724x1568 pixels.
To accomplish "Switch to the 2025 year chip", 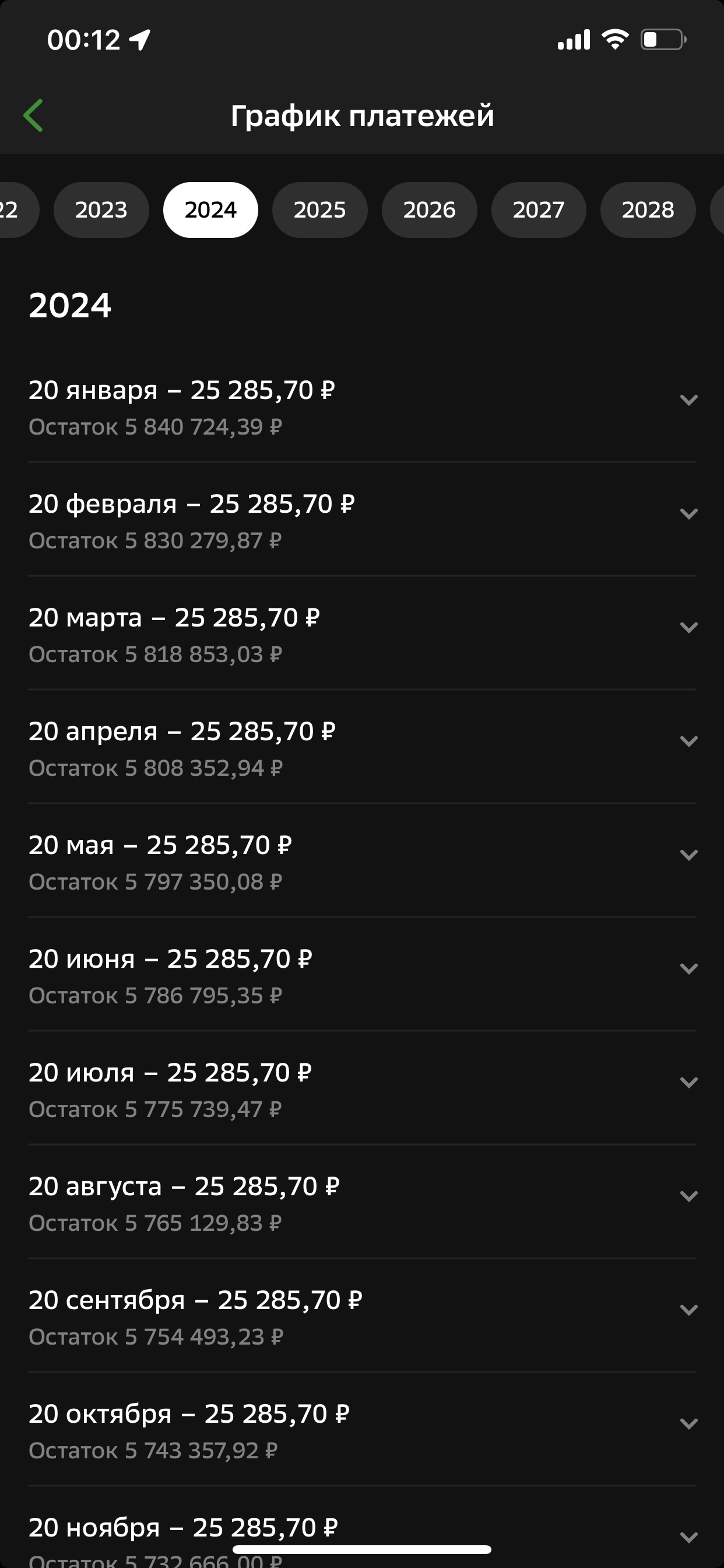I will tap(319, 210).
